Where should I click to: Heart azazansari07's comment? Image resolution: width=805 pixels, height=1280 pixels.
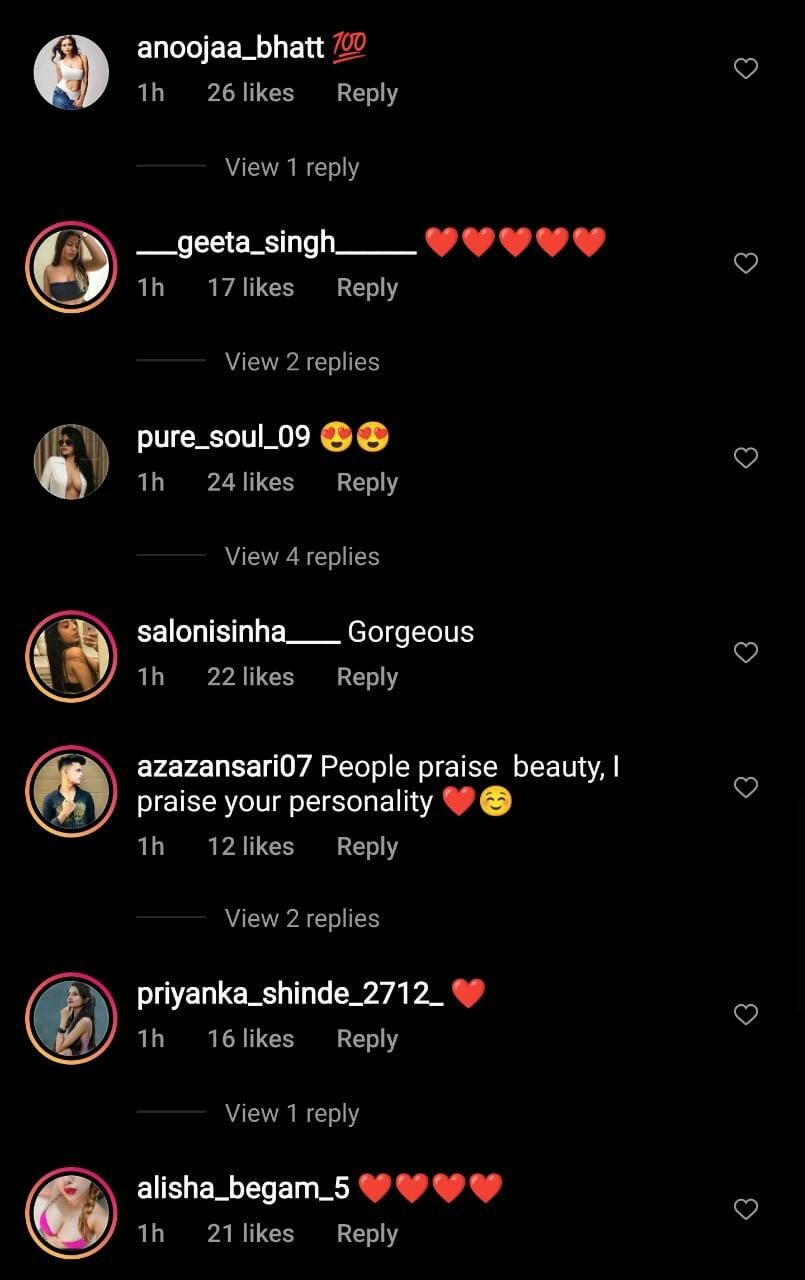(746, 788)
